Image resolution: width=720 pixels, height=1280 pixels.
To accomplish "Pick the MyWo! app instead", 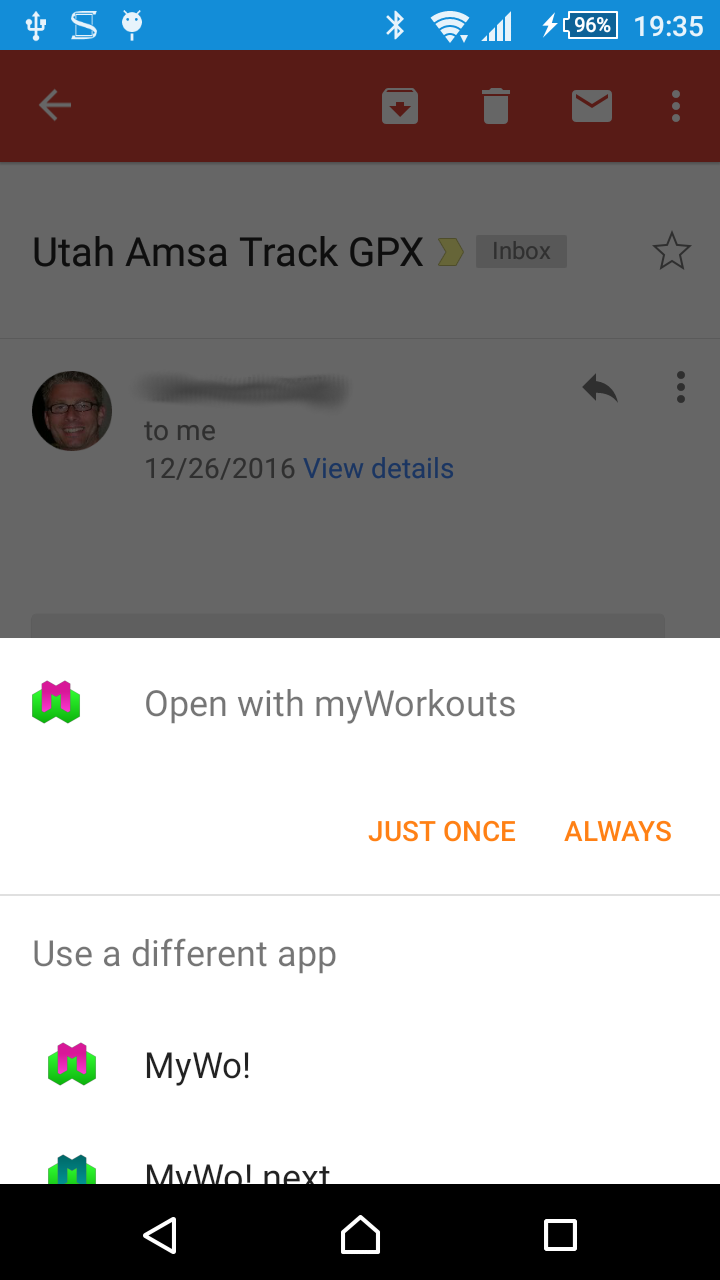I will point(360,1066).
